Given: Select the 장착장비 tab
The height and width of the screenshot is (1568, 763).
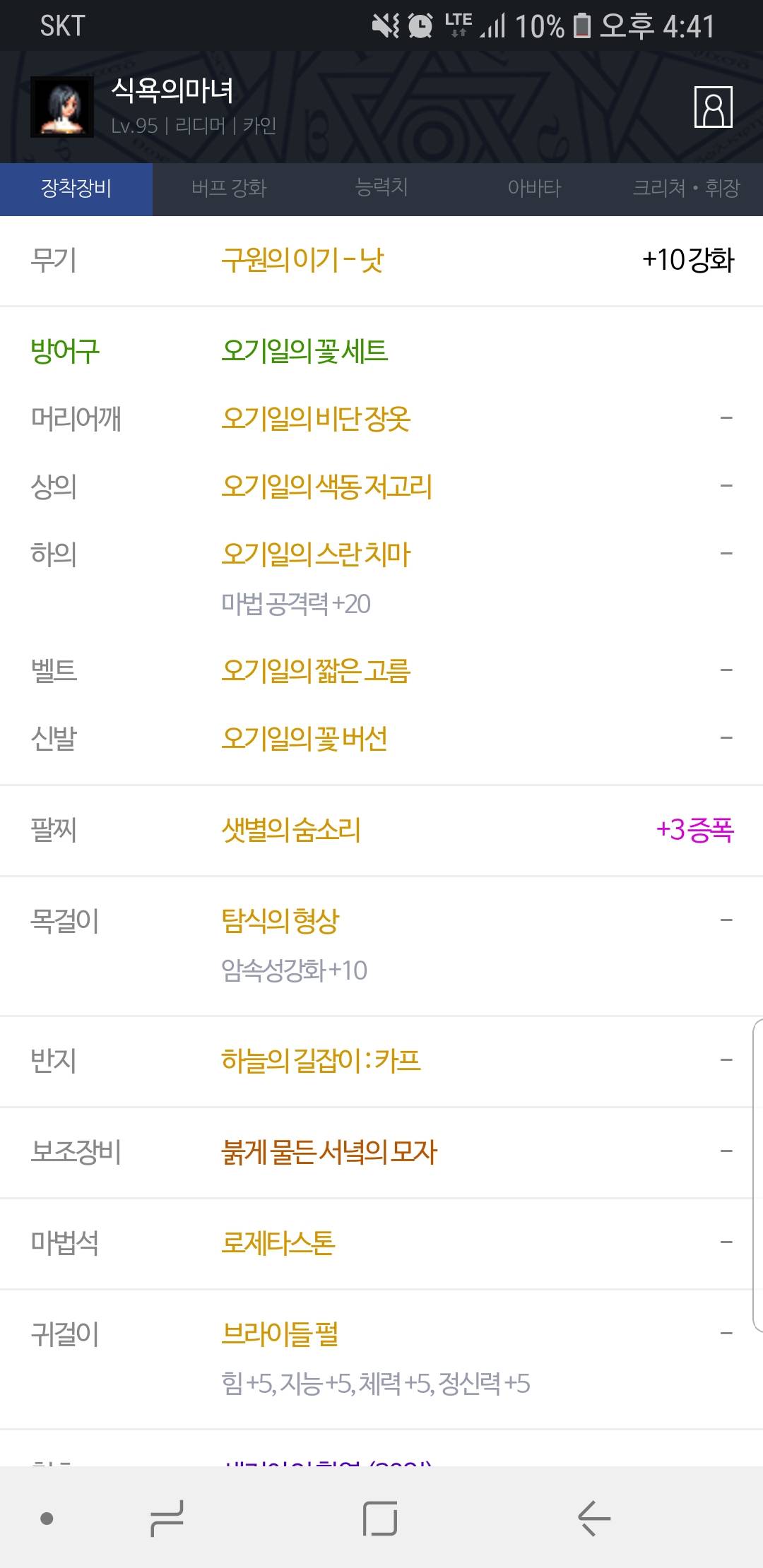Looking at the screenshot, I should (76, 189).
